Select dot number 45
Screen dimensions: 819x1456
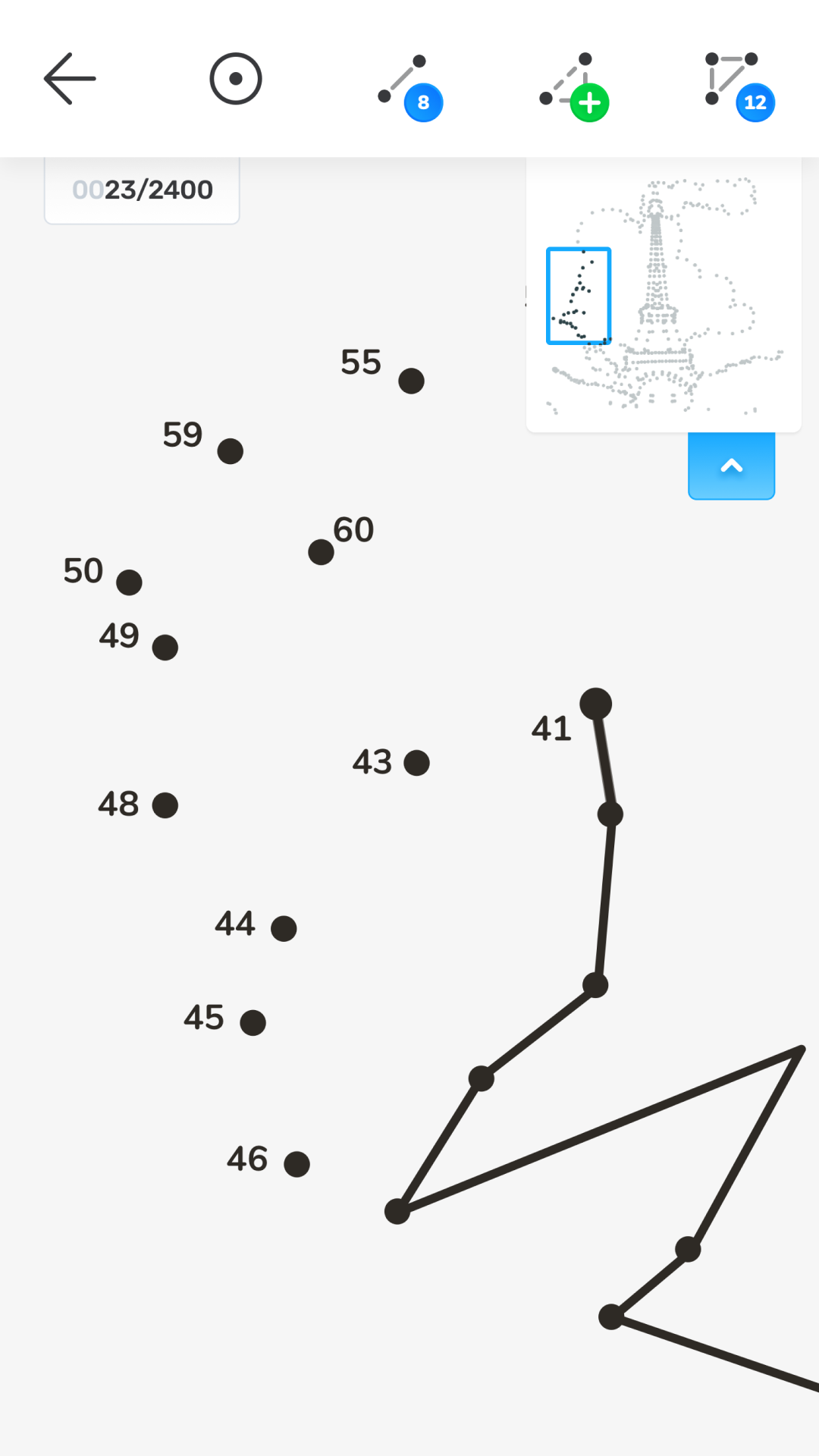click(253, 1022)
